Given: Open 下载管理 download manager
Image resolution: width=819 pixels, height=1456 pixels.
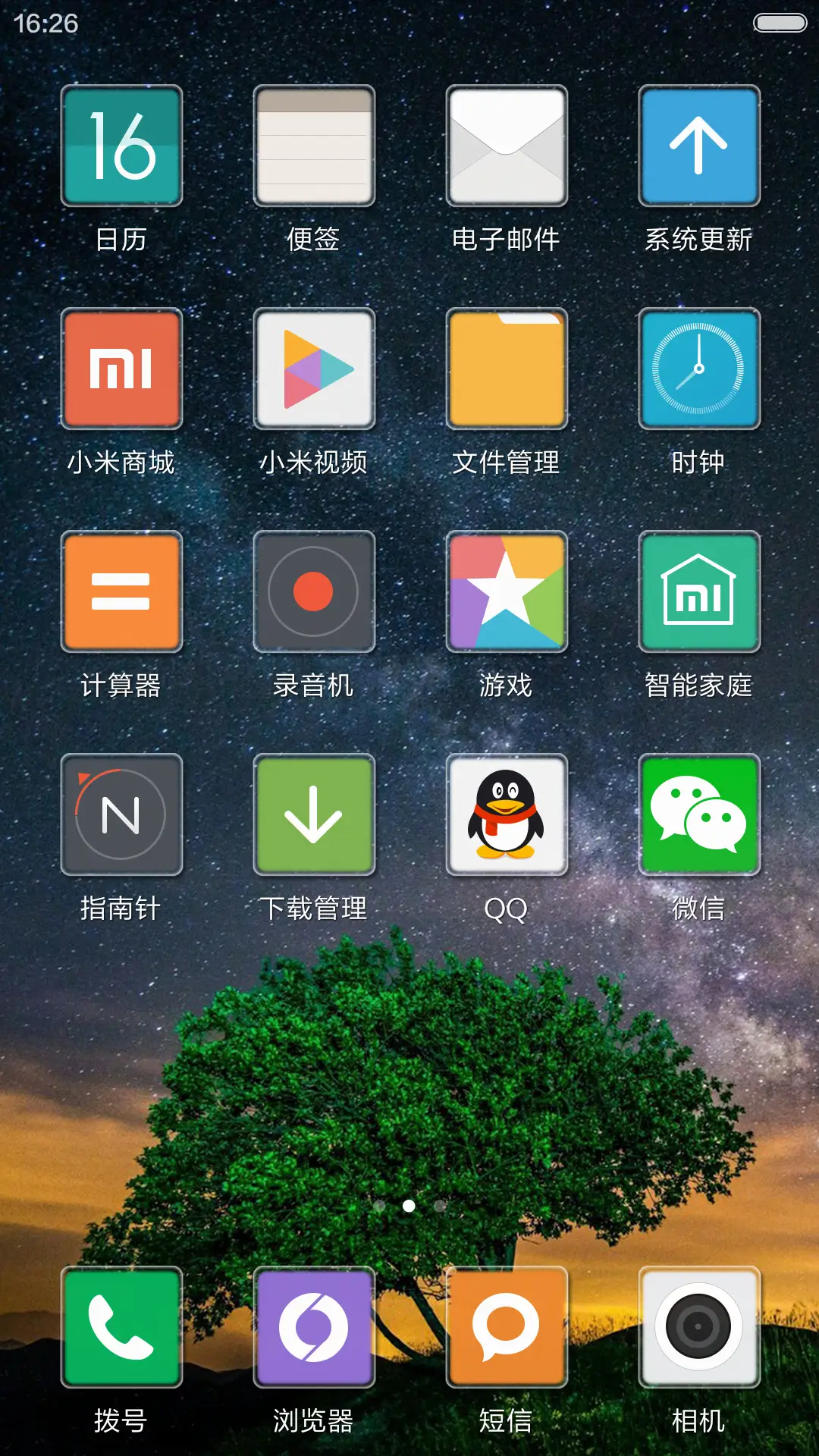Looking at the screenshot, I should [x=314, y=815].
